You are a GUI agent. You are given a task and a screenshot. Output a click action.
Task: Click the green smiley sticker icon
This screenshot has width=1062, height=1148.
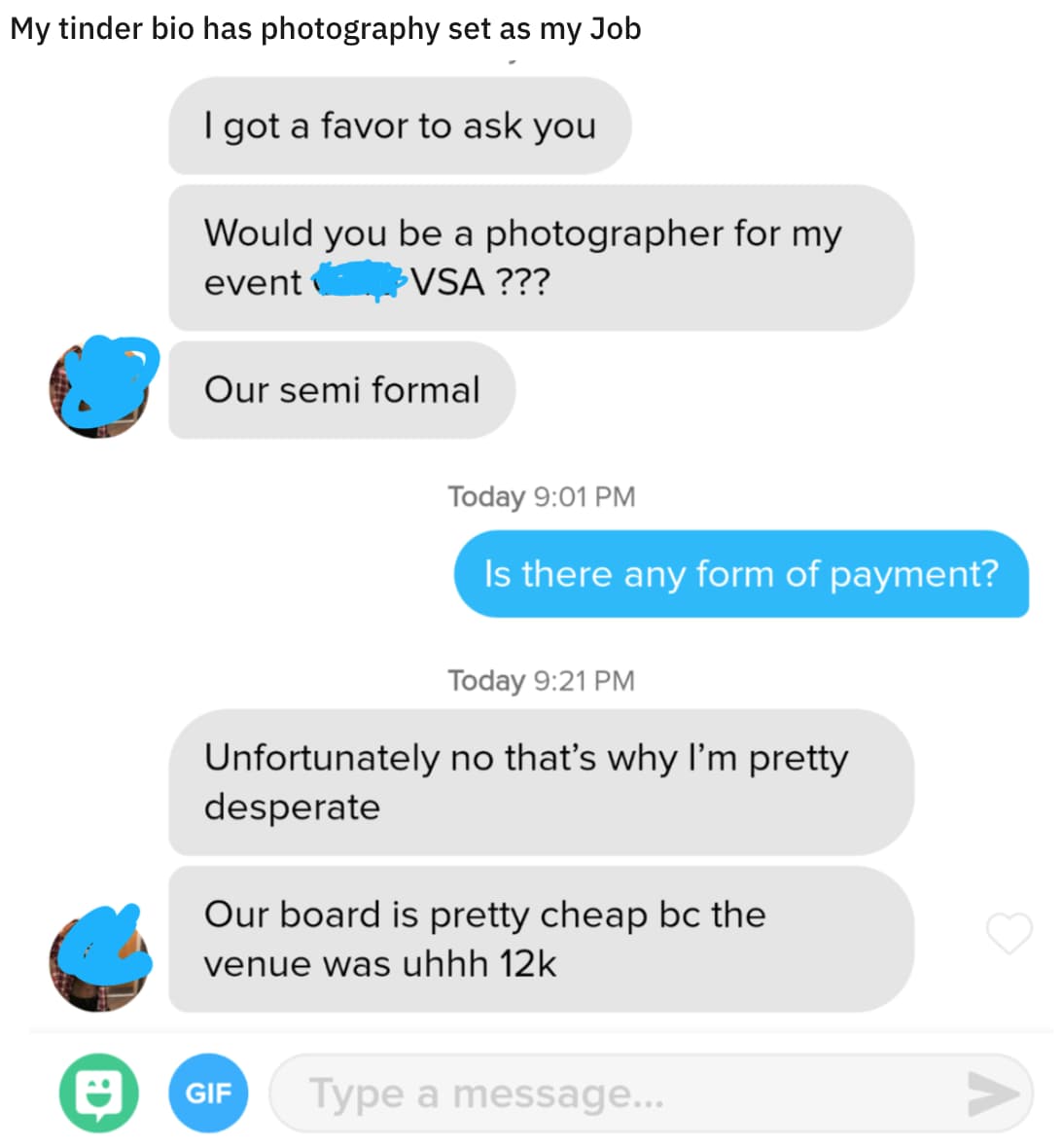click(x=98, y=1094)
